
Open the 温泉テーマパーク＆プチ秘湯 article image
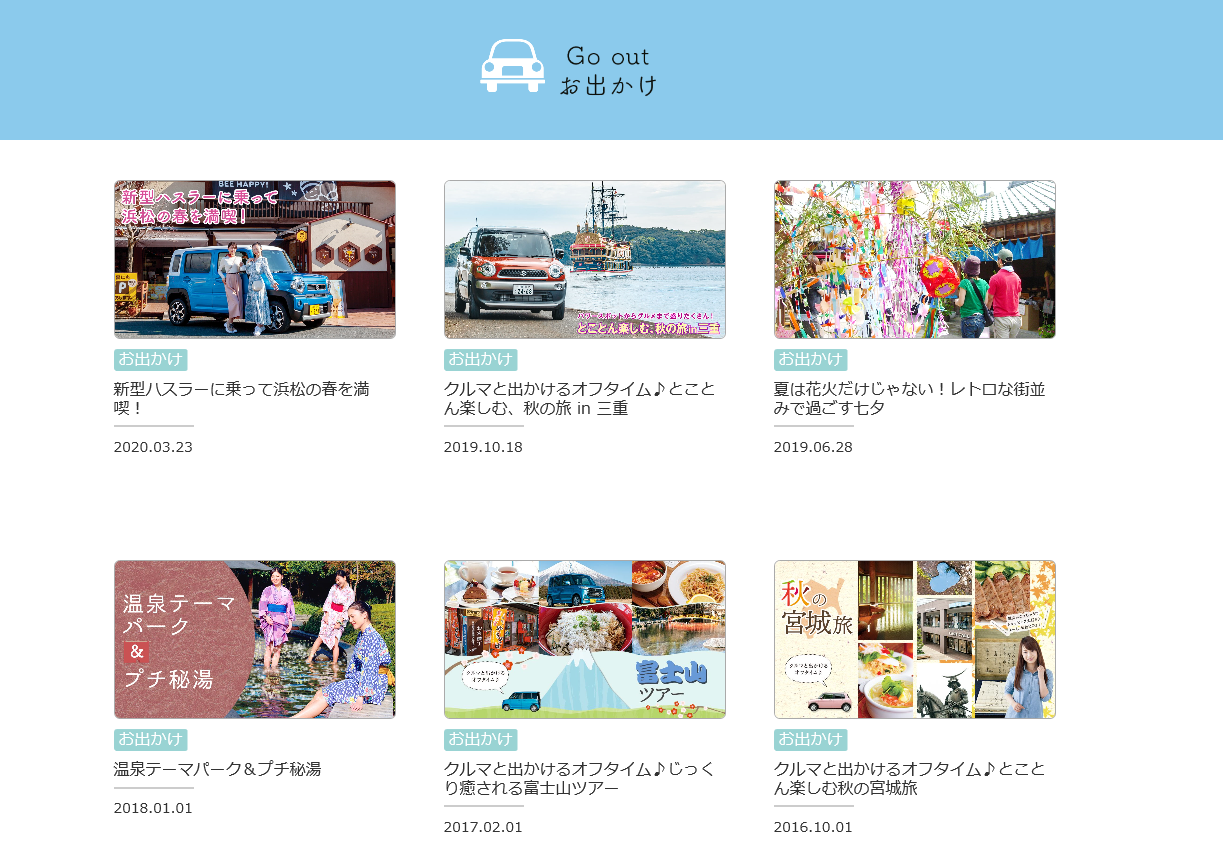click(255, 639)
